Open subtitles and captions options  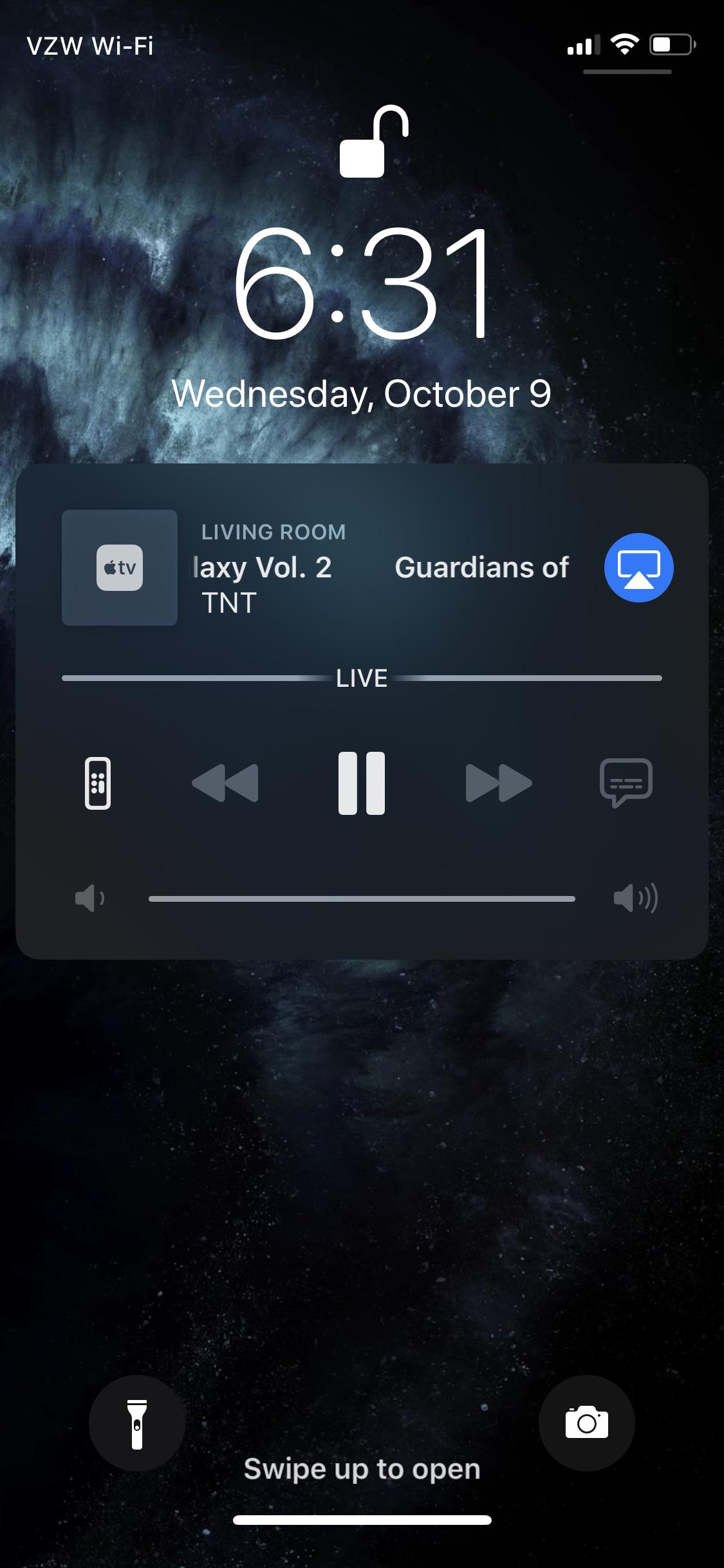coord(626,783)
